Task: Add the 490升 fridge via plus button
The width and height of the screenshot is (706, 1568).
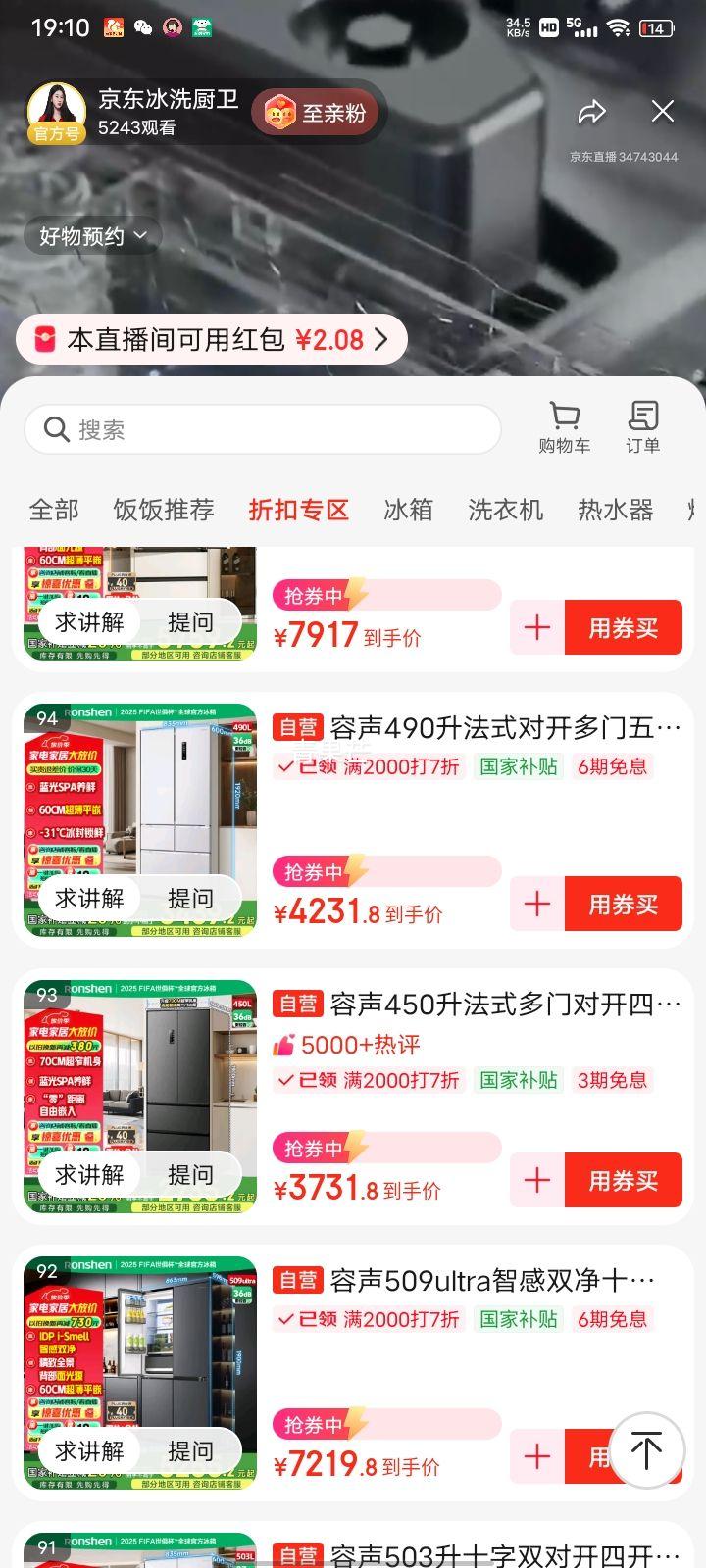Action: [535, 904]
